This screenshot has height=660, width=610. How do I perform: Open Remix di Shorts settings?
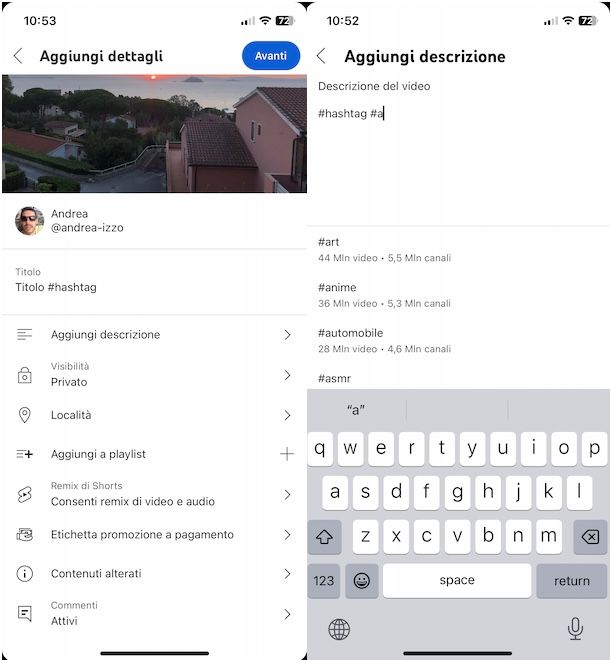(152, 494)
